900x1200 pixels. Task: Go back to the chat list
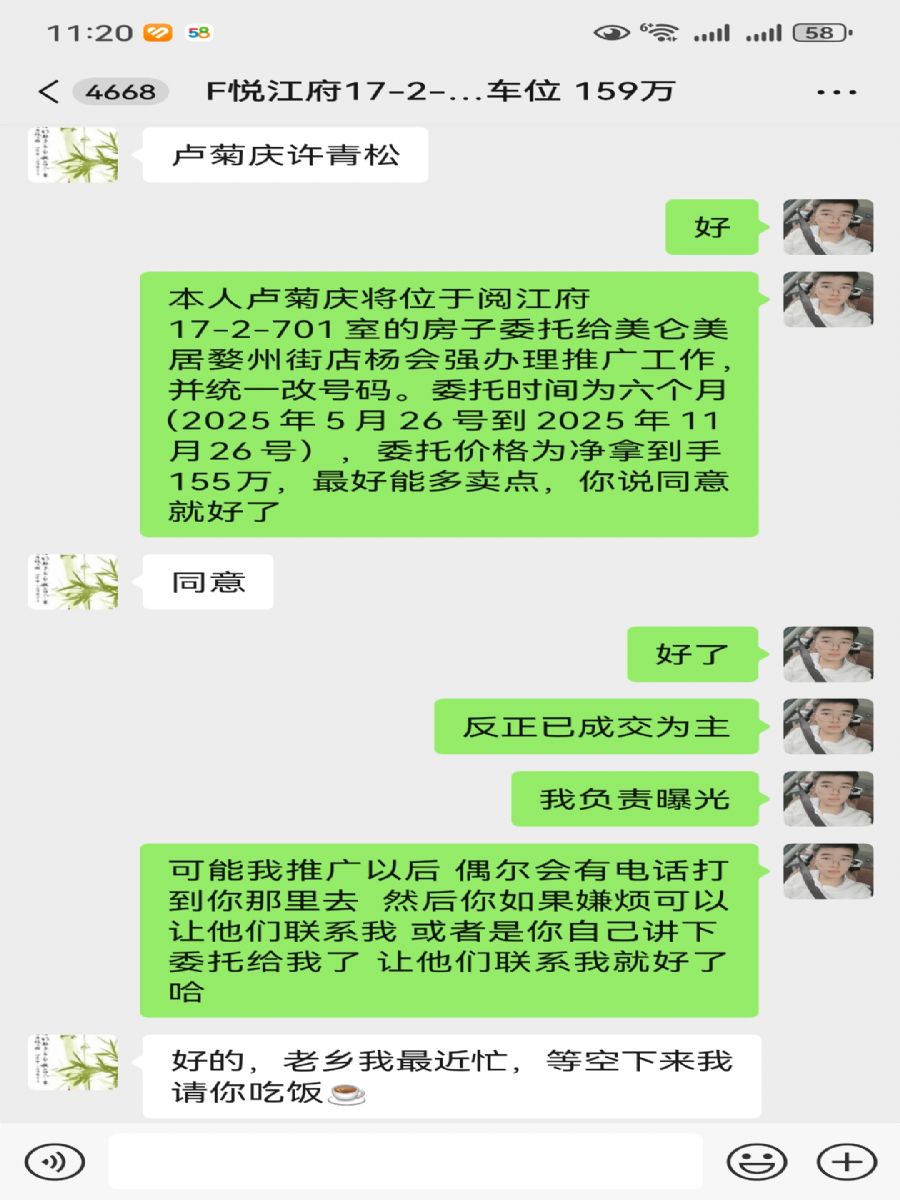[x=48, y=92]
